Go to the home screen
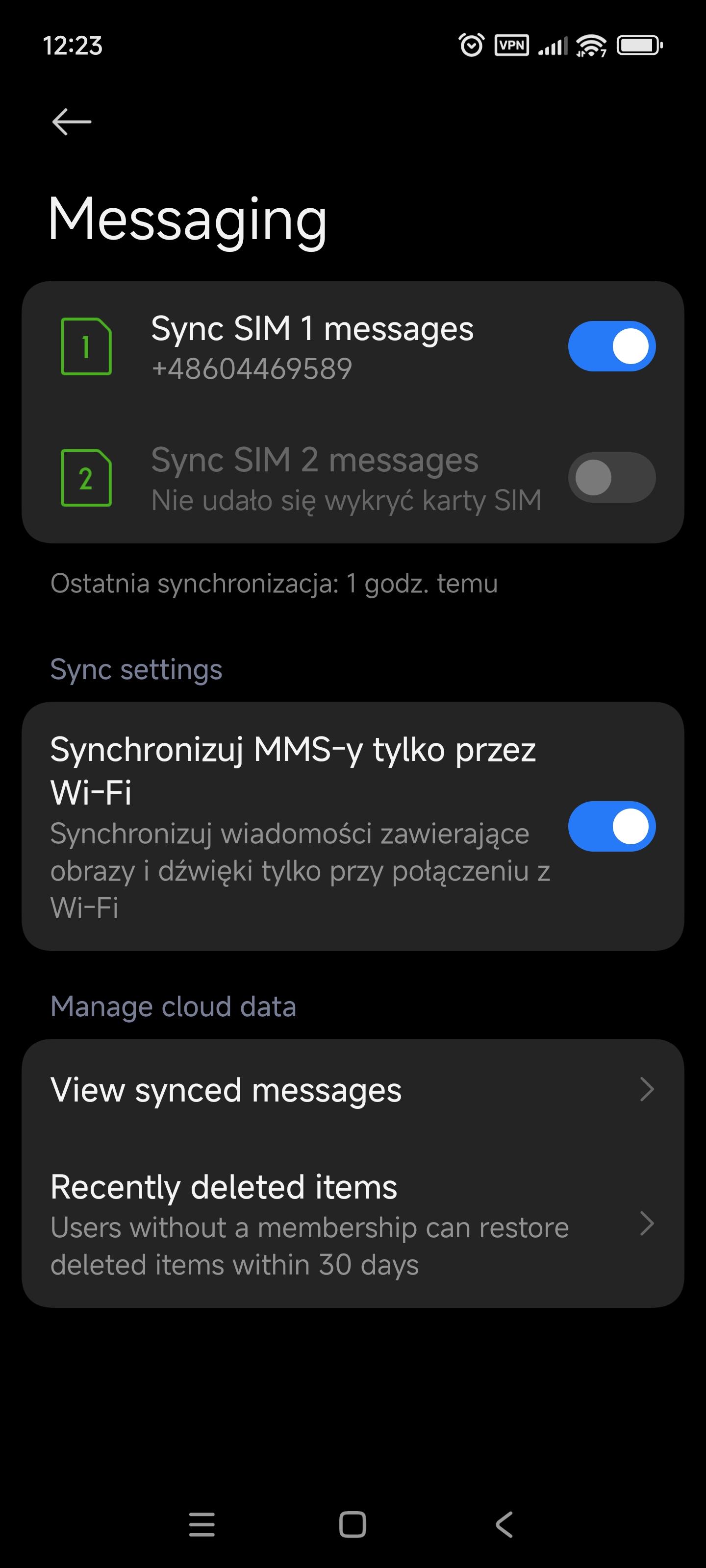The height and width of the screenshot is (1568, 706). click(353, 1524)
